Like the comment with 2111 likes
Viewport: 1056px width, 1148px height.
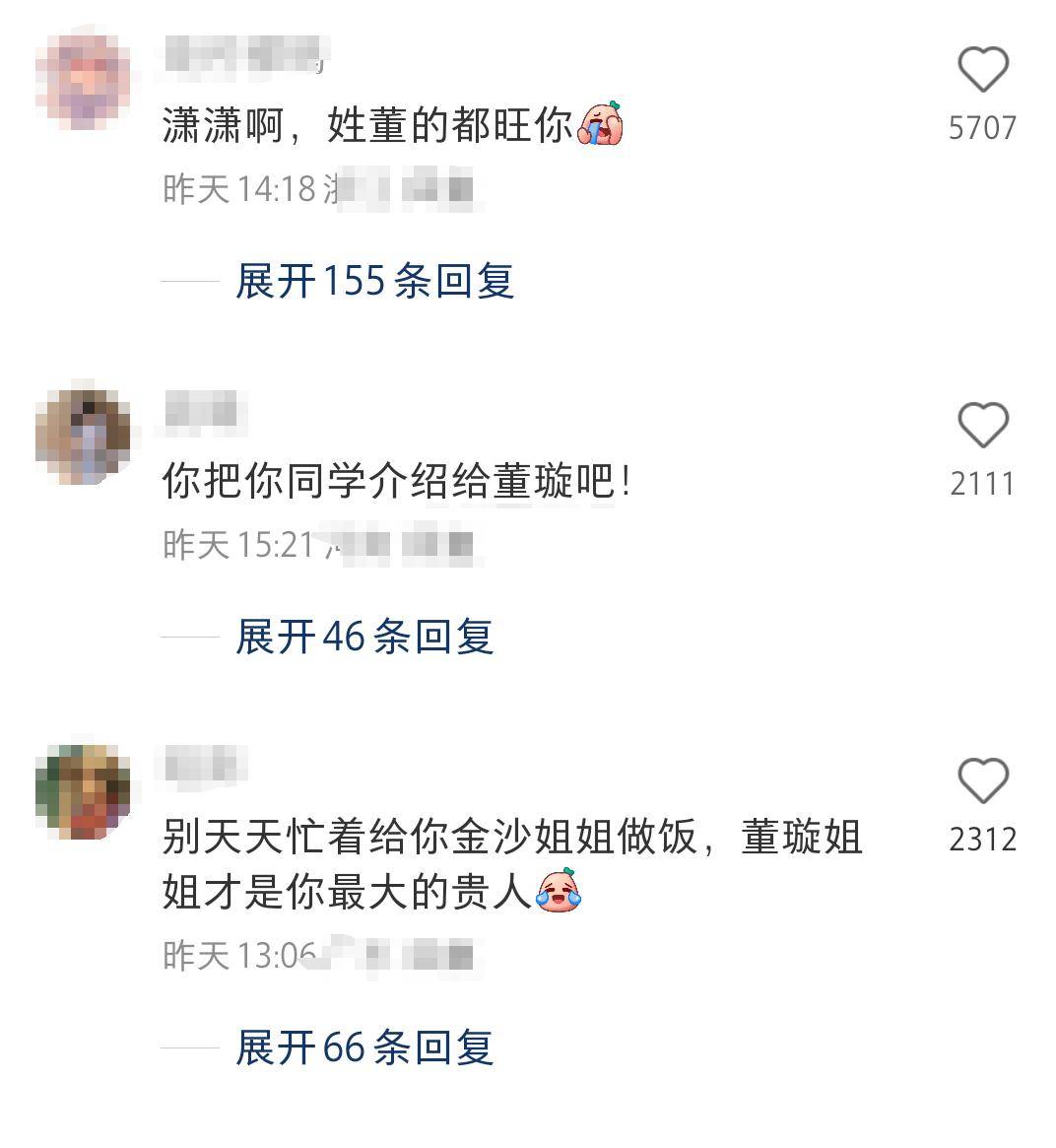click(982, 427)
